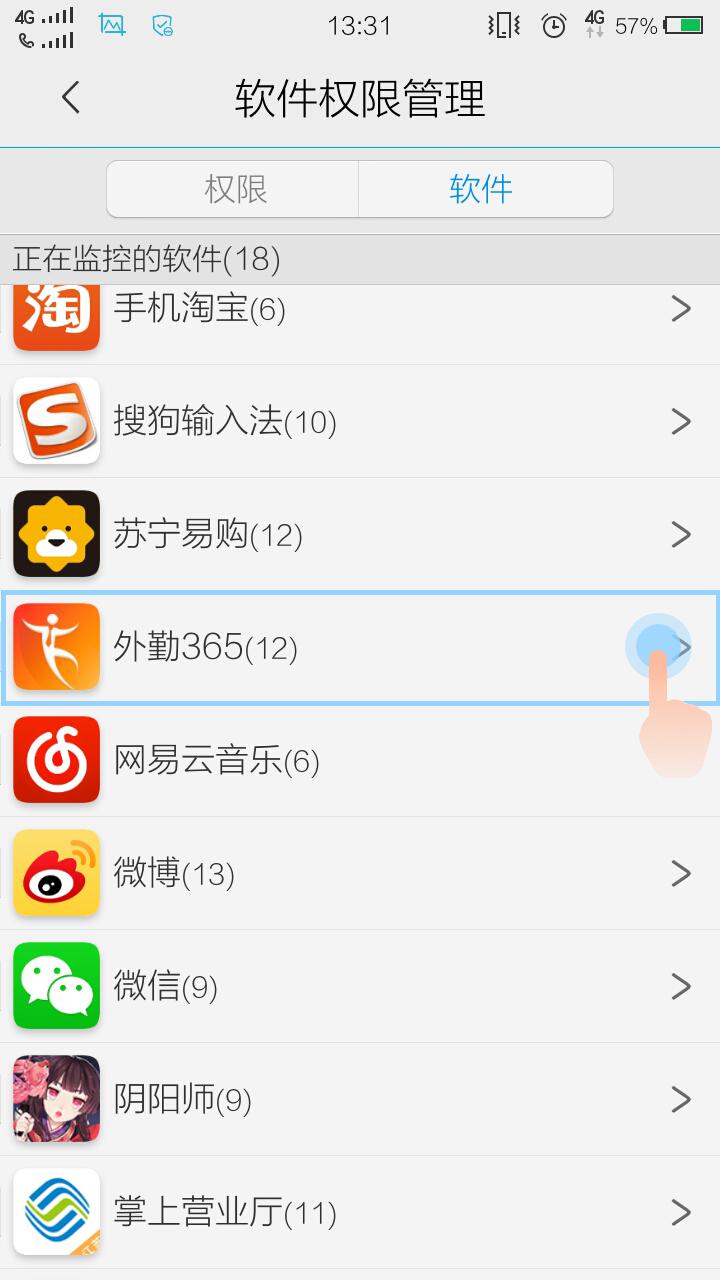The width and height of the screenshot is (720, 1280).
Task: Open 搜狗输入法 permission settings
Action: tap(360, 421)
